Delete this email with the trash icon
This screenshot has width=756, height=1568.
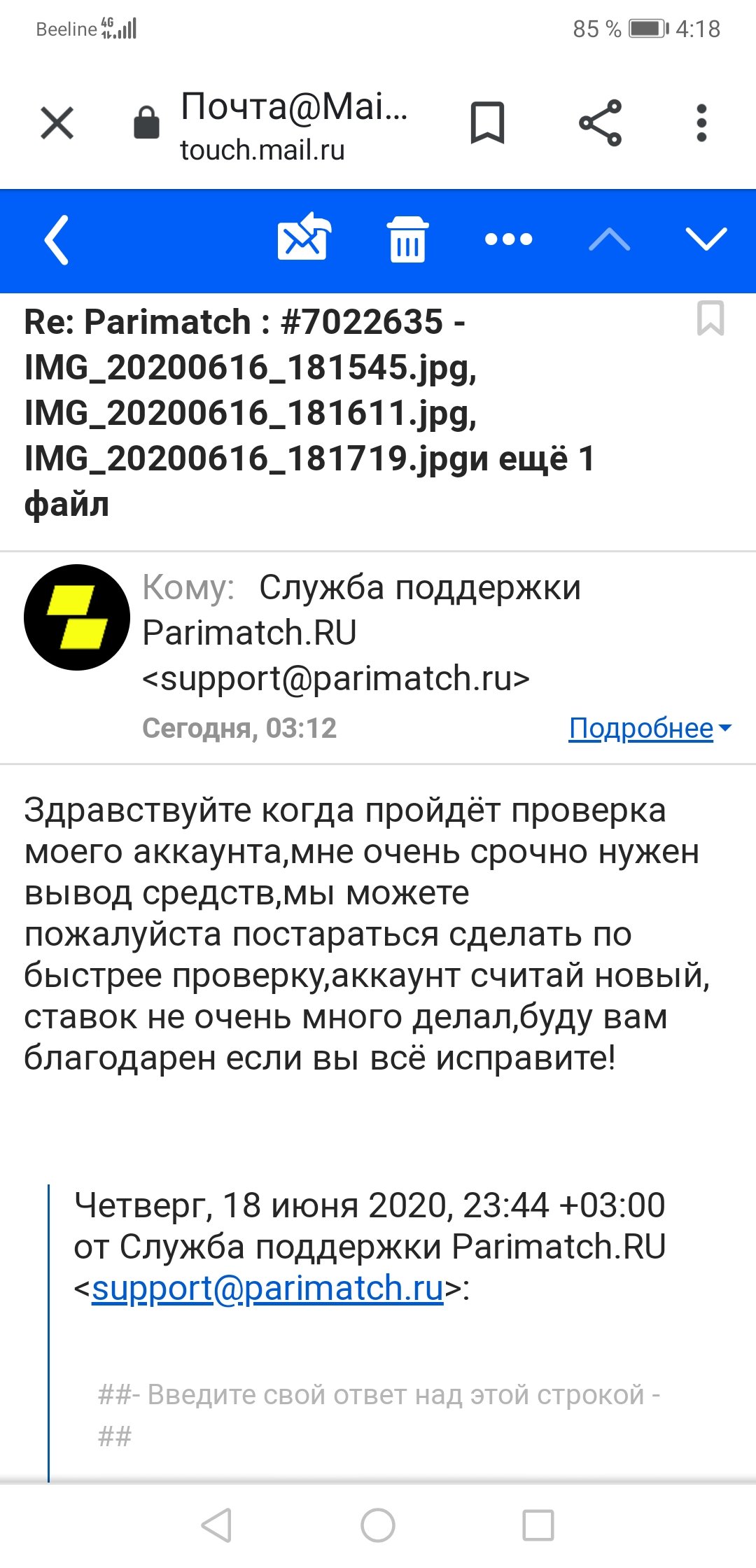(407, 239)
